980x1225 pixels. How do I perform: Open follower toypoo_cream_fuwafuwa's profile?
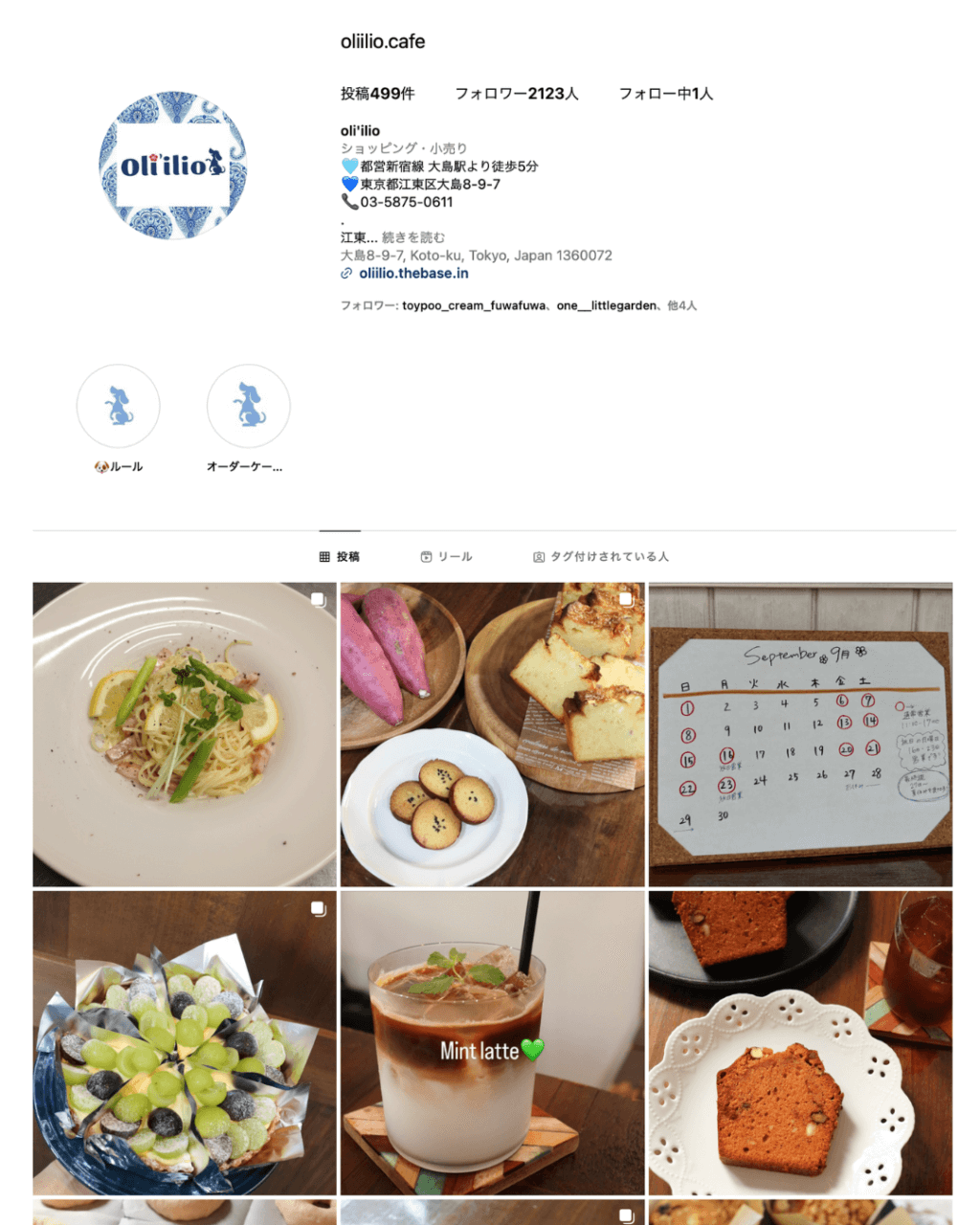click(473, 306)
